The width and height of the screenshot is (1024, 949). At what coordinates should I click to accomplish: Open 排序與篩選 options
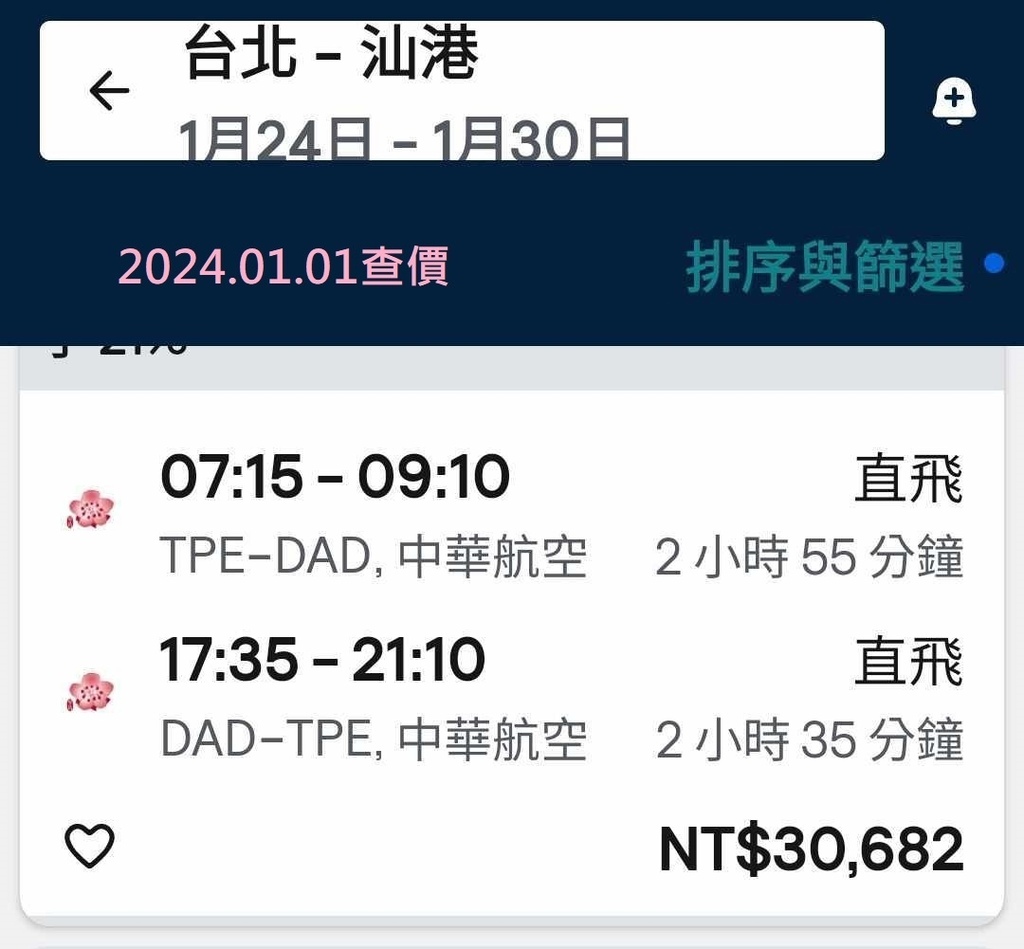pyautogui.click(x=825, y=268)
